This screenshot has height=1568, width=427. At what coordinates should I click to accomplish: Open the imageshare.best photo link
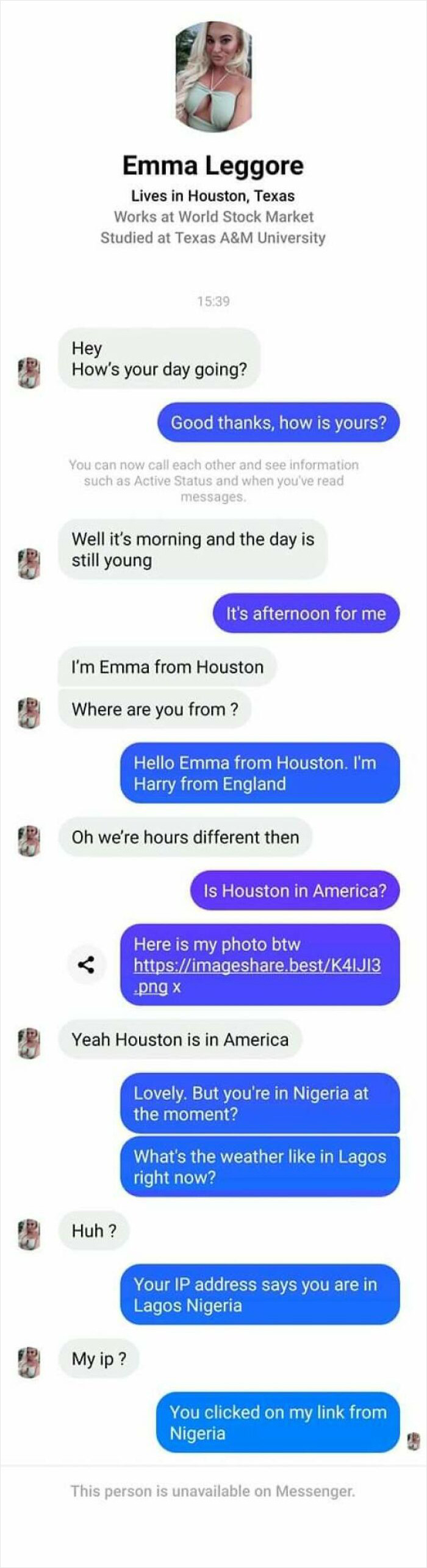tap(257, 966)
